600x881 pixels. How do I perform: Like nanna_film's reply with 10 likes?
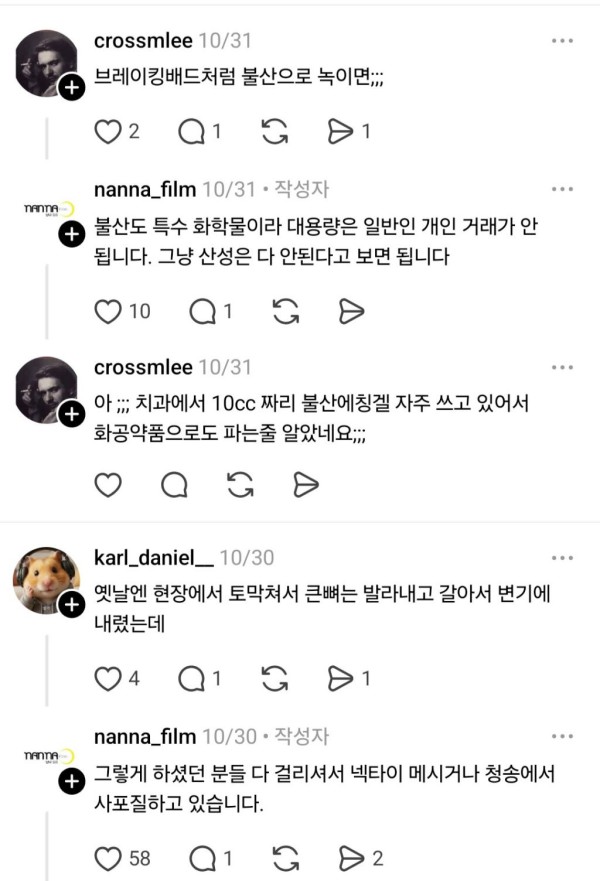tap(108, 312)
